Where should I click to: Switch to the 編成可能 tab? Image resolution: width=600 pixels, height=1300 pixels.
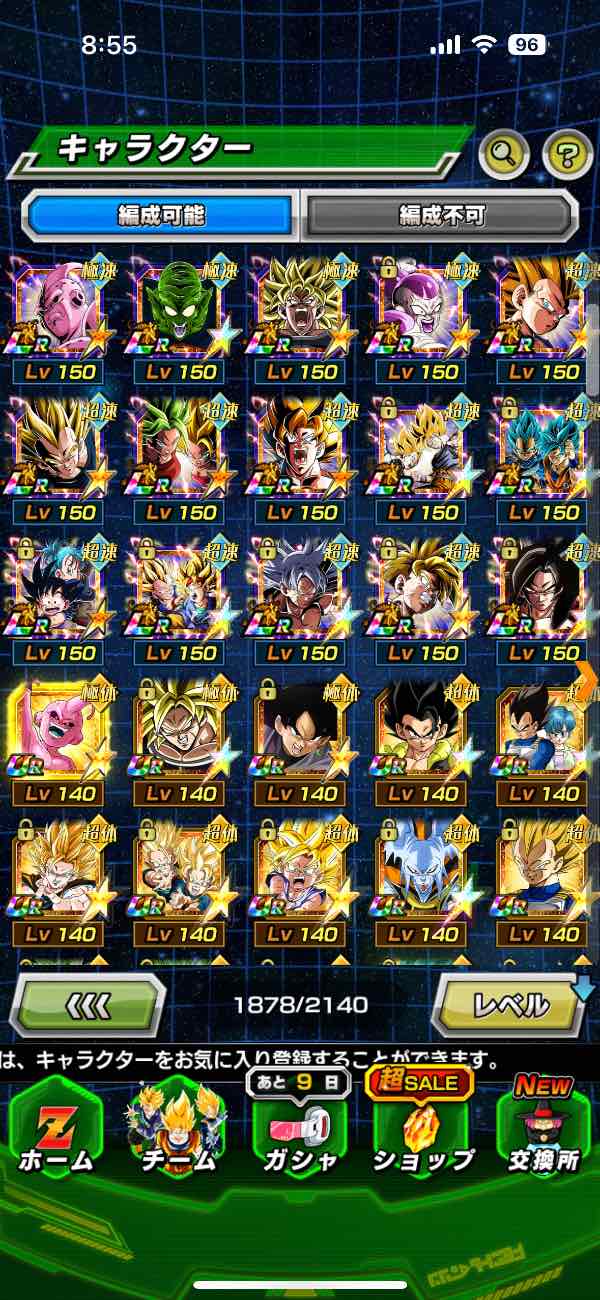161,215
